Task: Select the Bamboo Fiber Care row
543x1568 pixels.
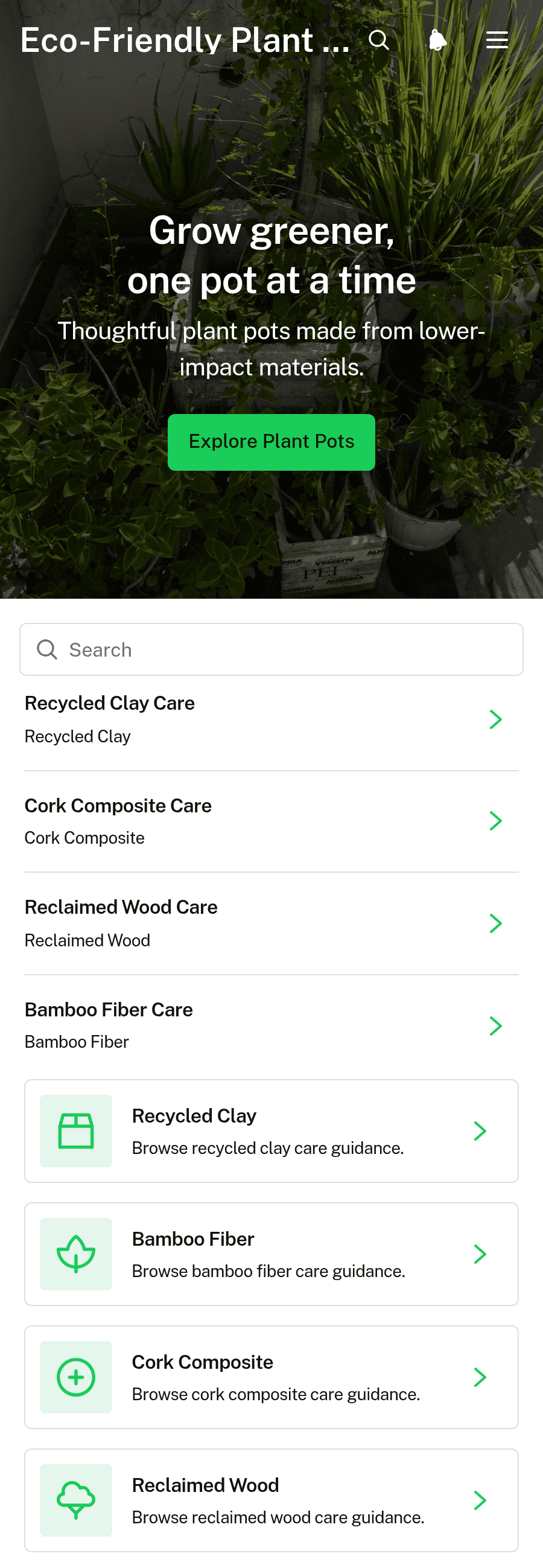Action: pos(271,1025)
